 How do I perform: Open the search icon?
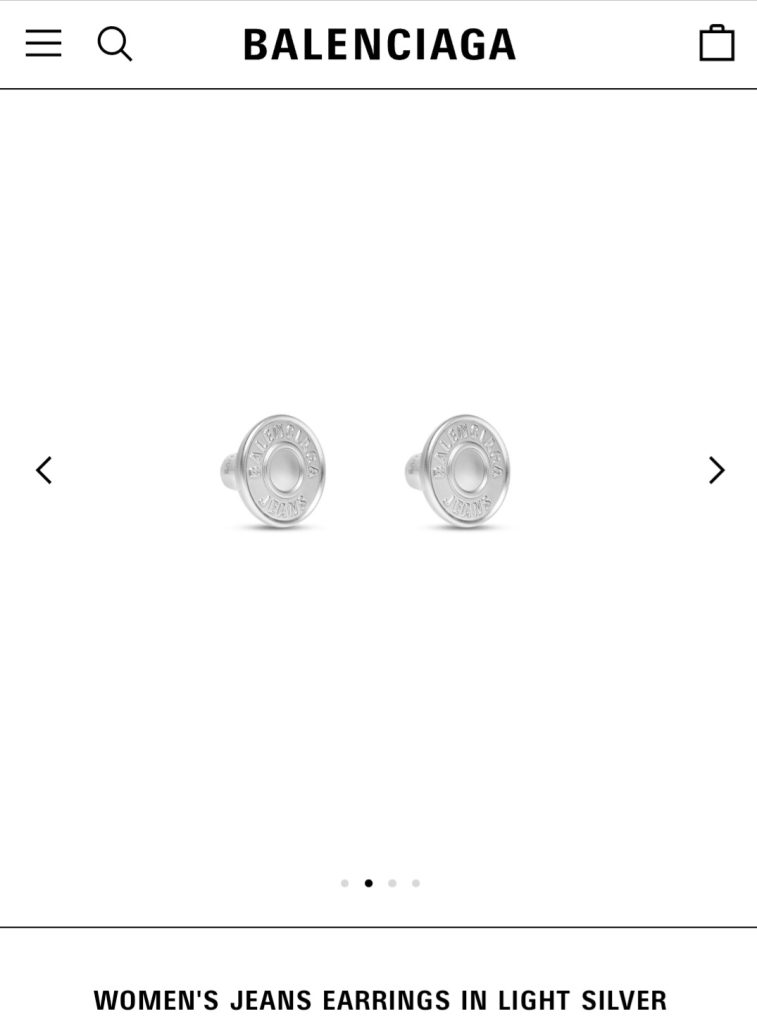click(x=114, y=44)
